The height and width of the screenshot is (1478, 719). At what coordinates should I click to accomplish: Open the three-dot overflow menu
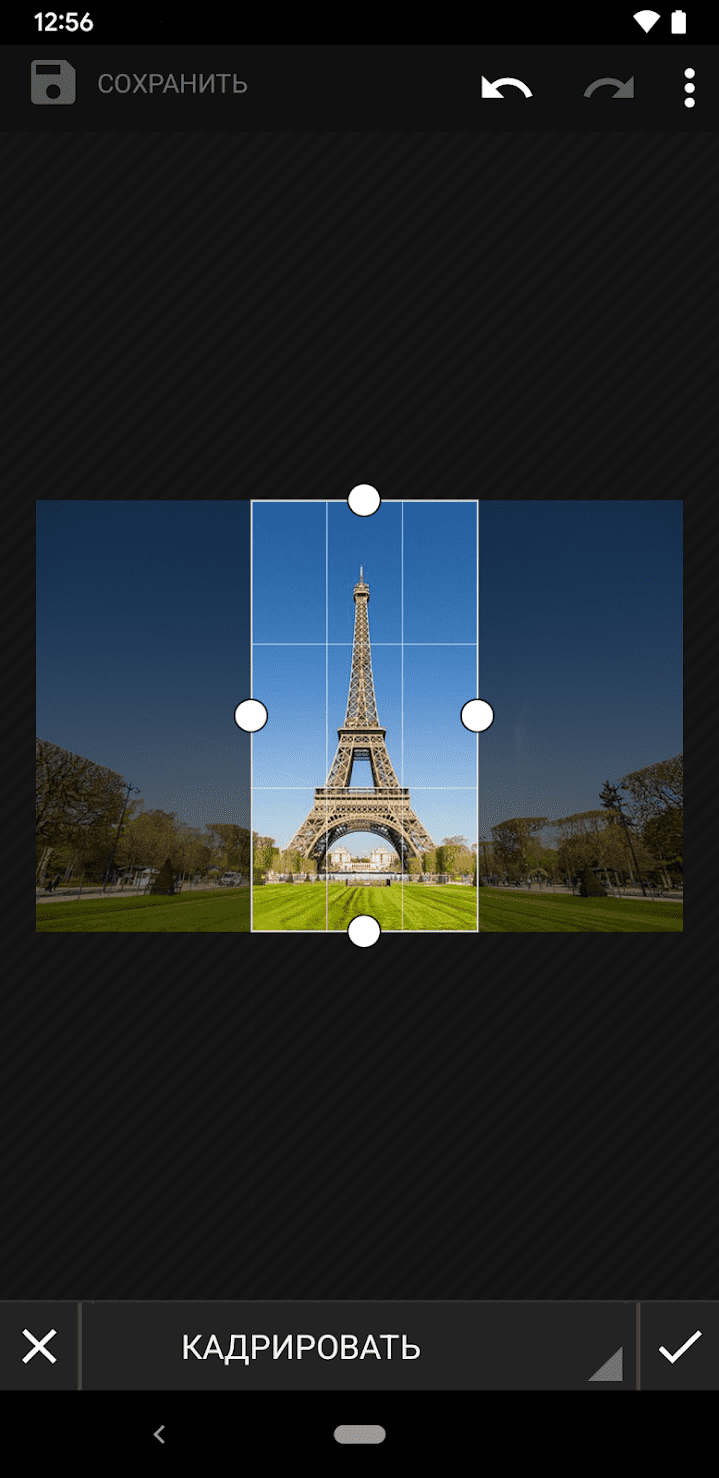point(689,87)
